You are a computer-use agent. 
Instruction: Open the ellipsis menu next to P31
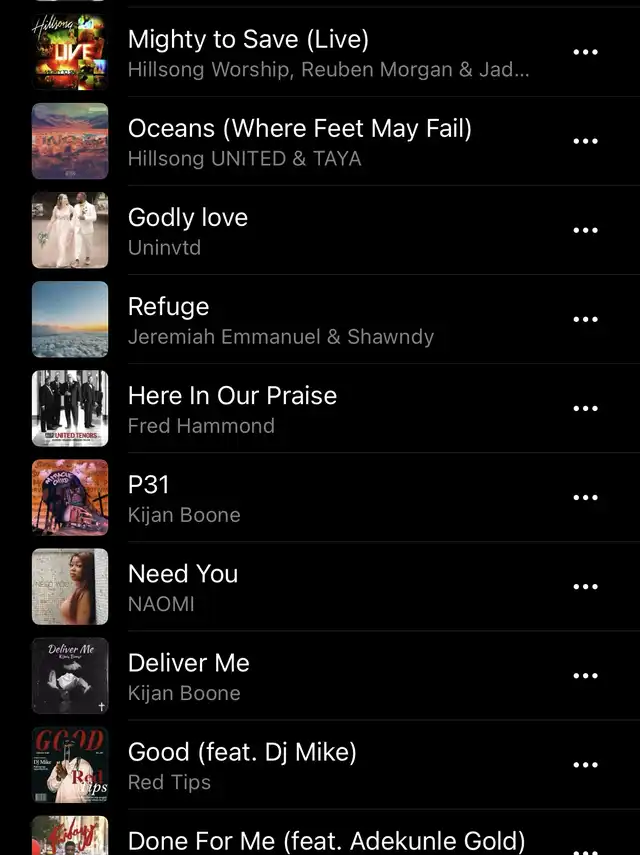[585, 497]
